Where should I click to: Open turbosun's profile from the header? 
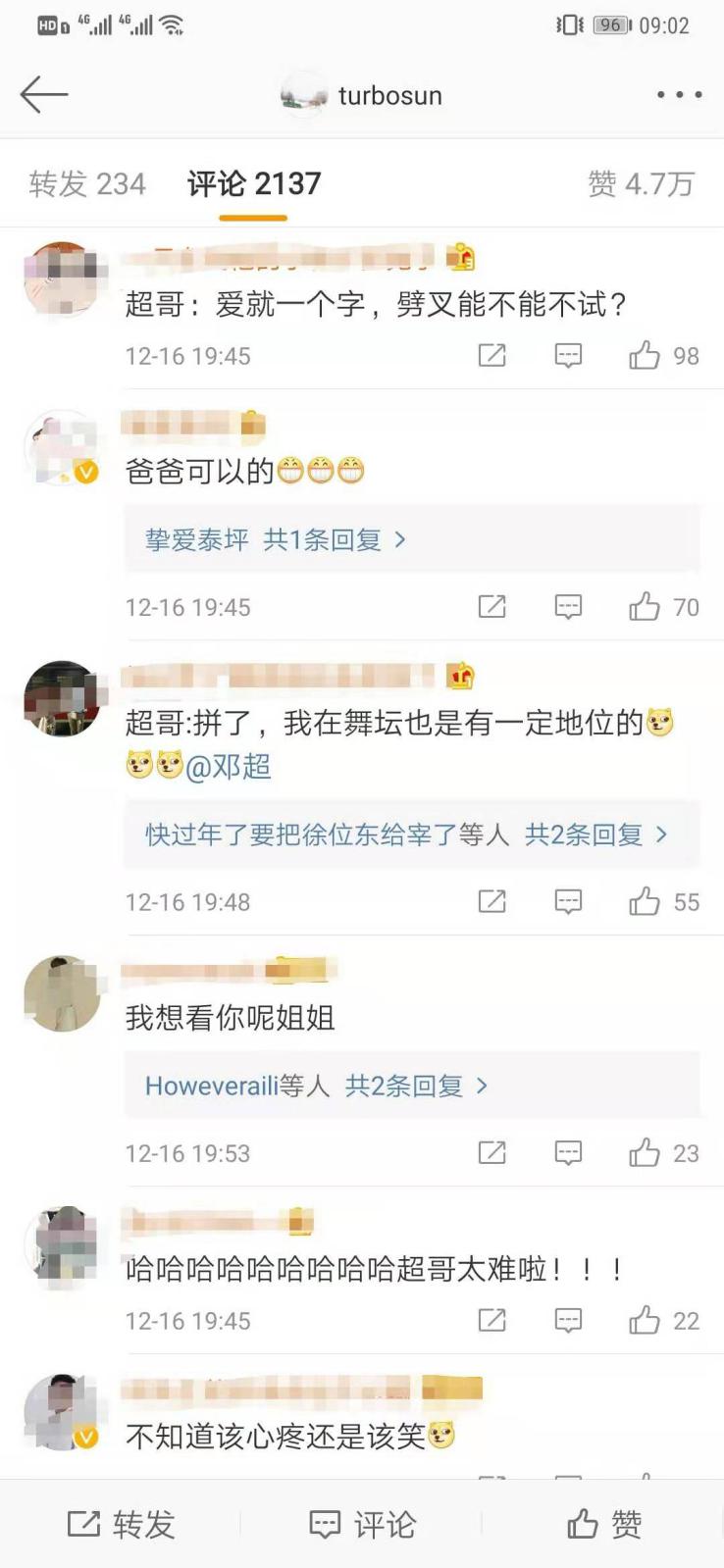362,95
